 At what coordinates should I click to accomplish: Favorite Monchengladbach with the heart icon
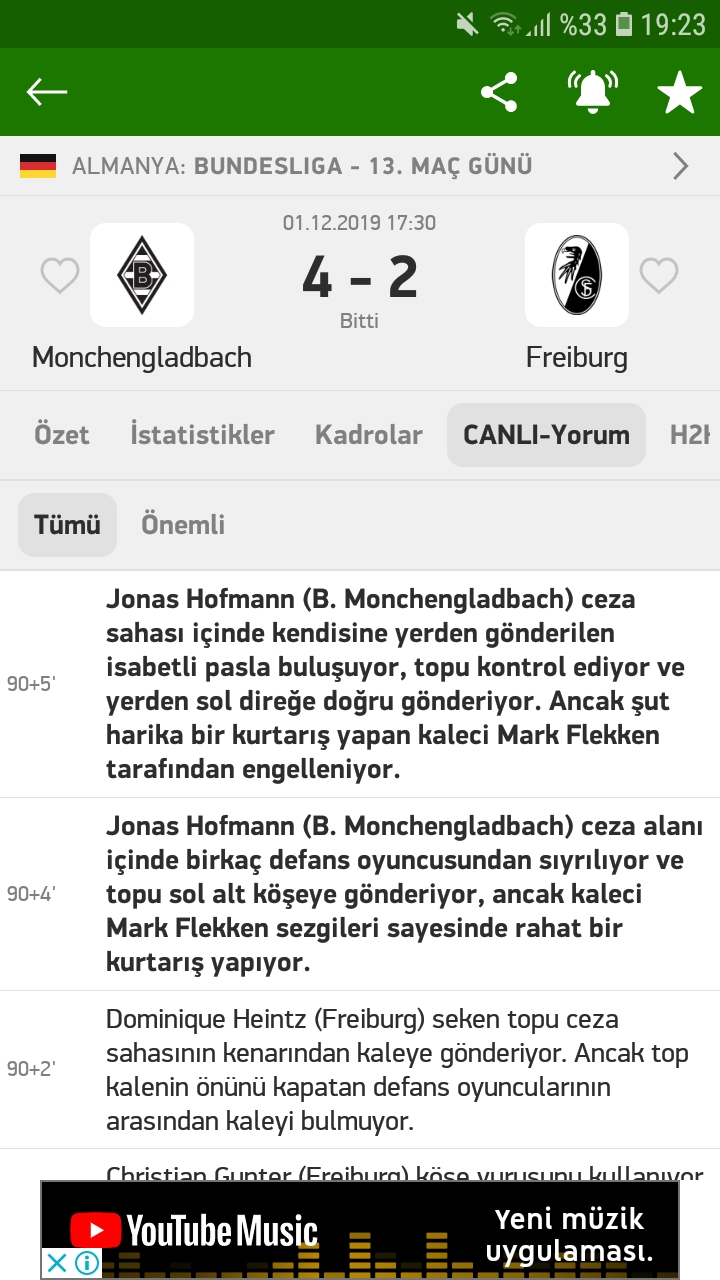(x=59, y=275)
